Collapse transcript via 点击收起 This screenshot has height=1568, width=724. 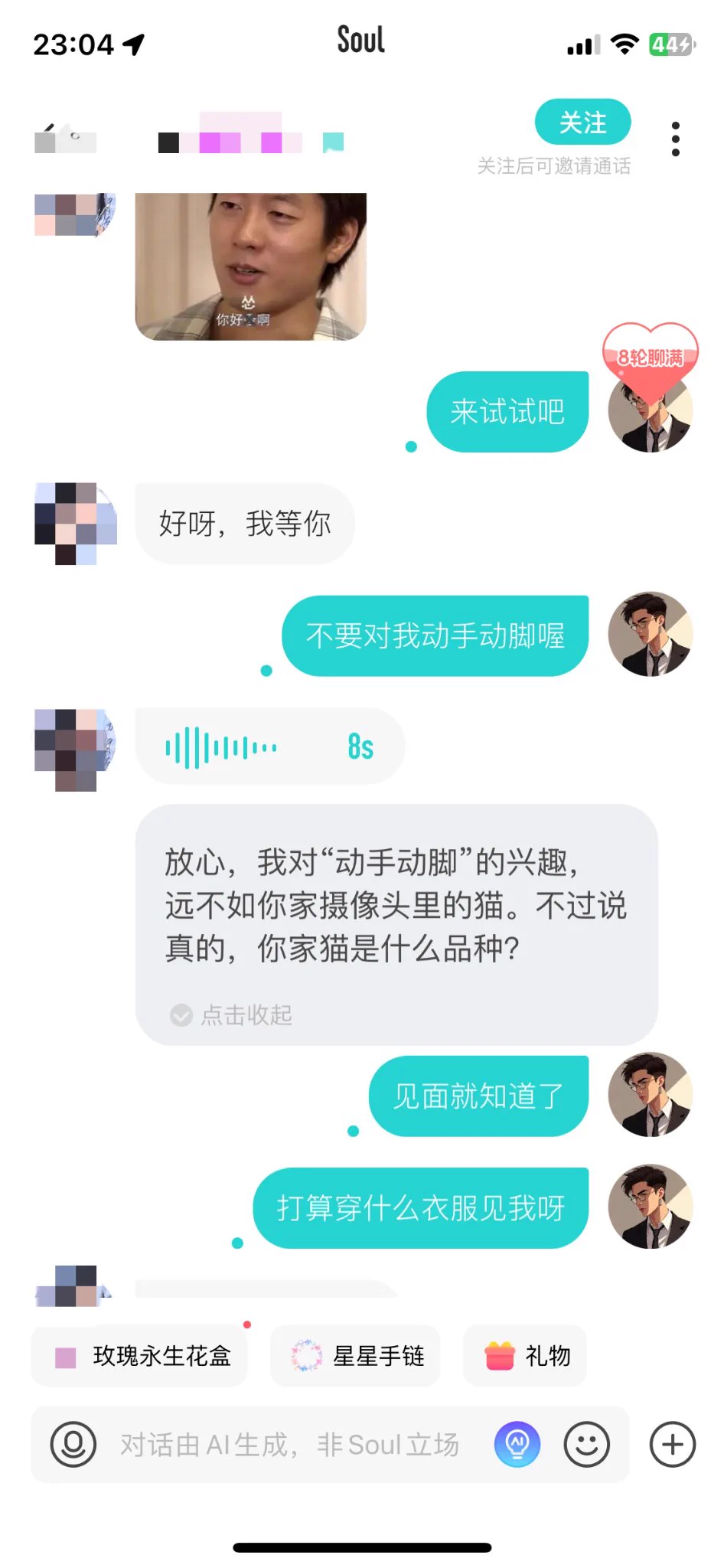(232, 1015)
